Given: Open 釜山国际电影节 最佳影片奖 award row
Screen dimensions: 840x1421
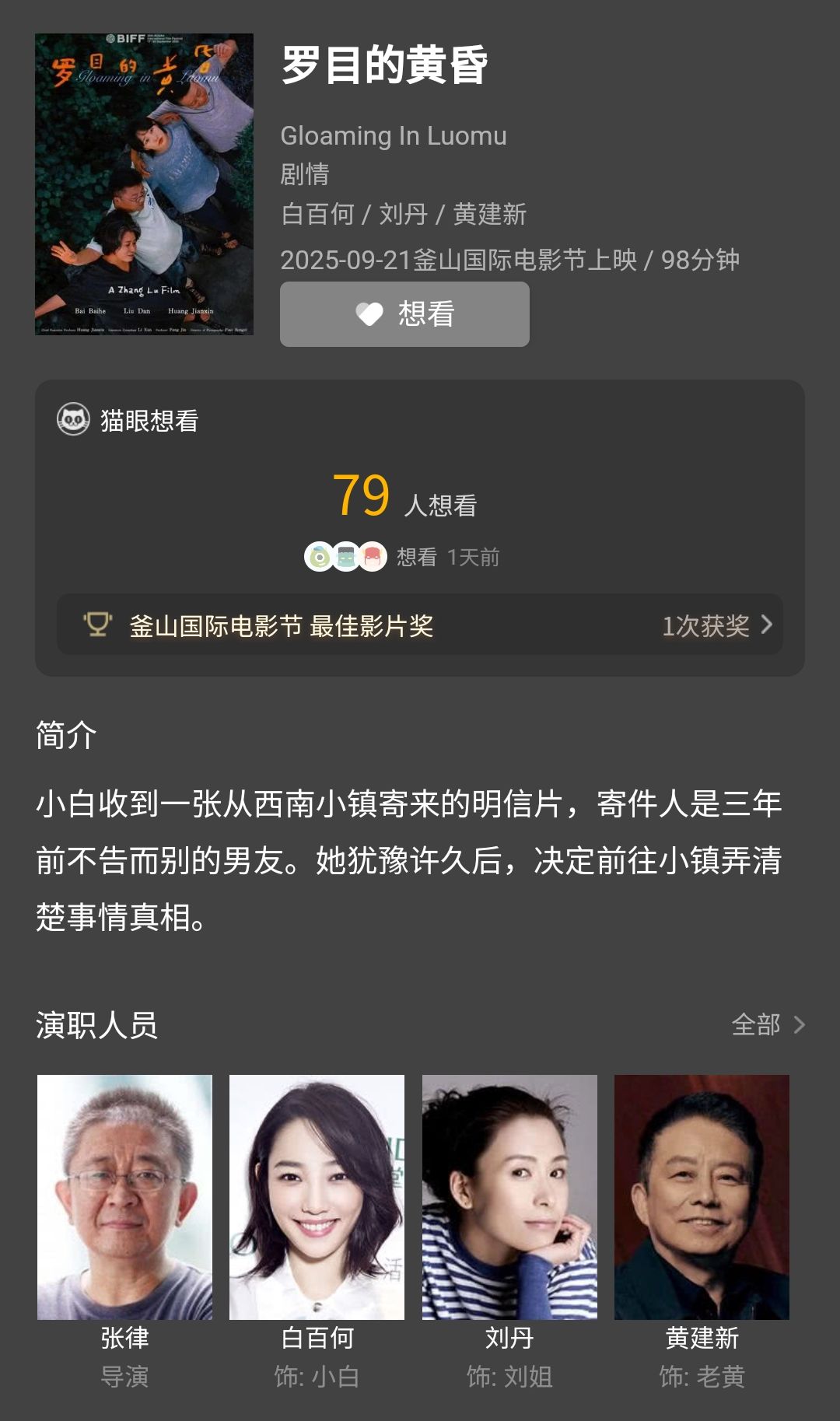Looking at the screenshot, I should [419, 625].
